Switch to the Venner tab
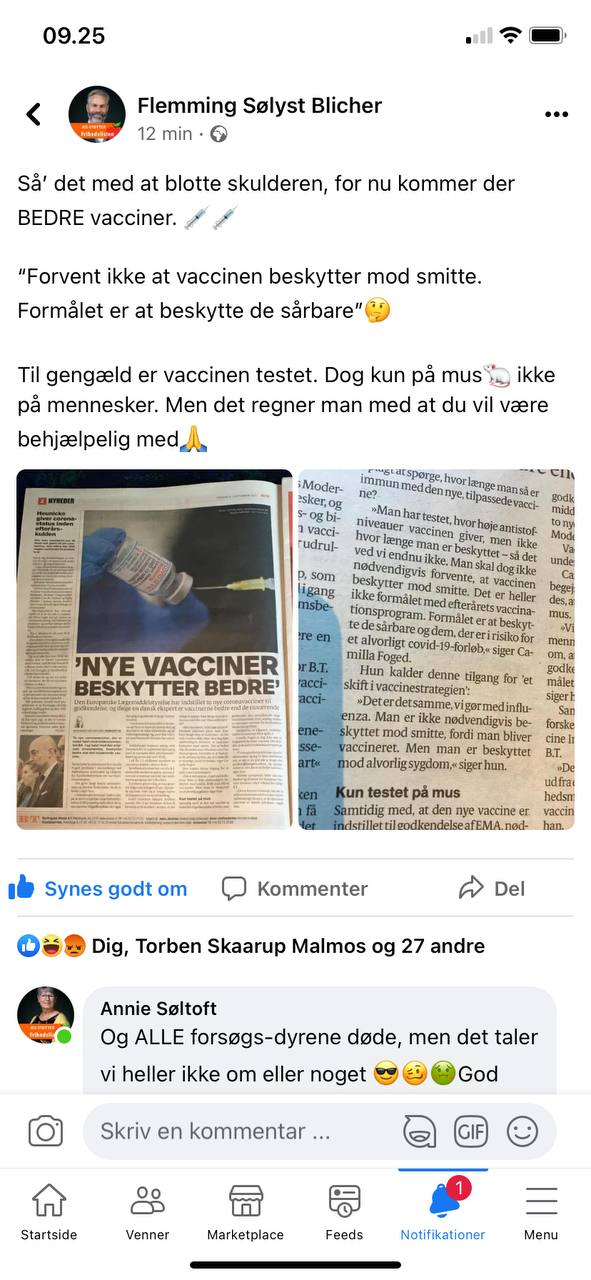The width and height of the screenshot is (591, 1280). [x=147, y=1212]
